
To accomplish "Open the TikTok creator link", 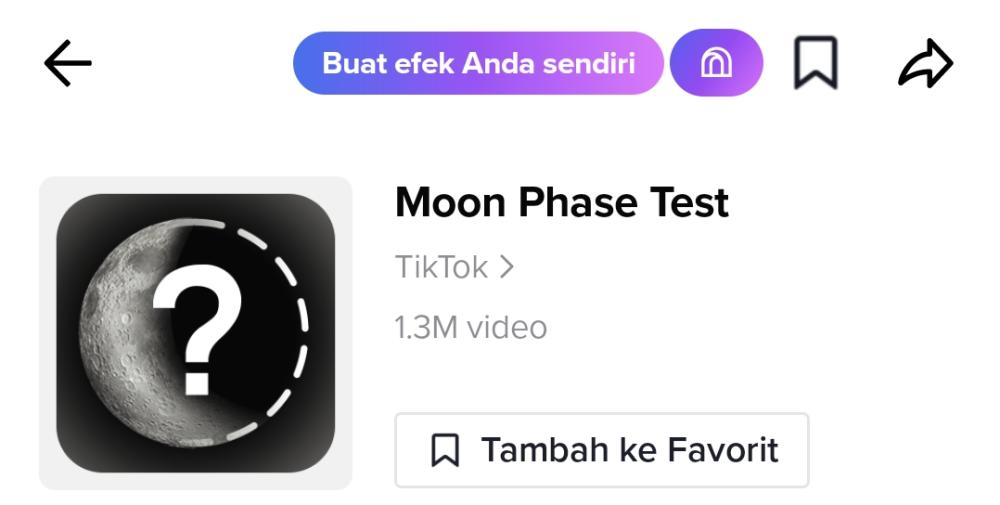I will click(454, 267).
